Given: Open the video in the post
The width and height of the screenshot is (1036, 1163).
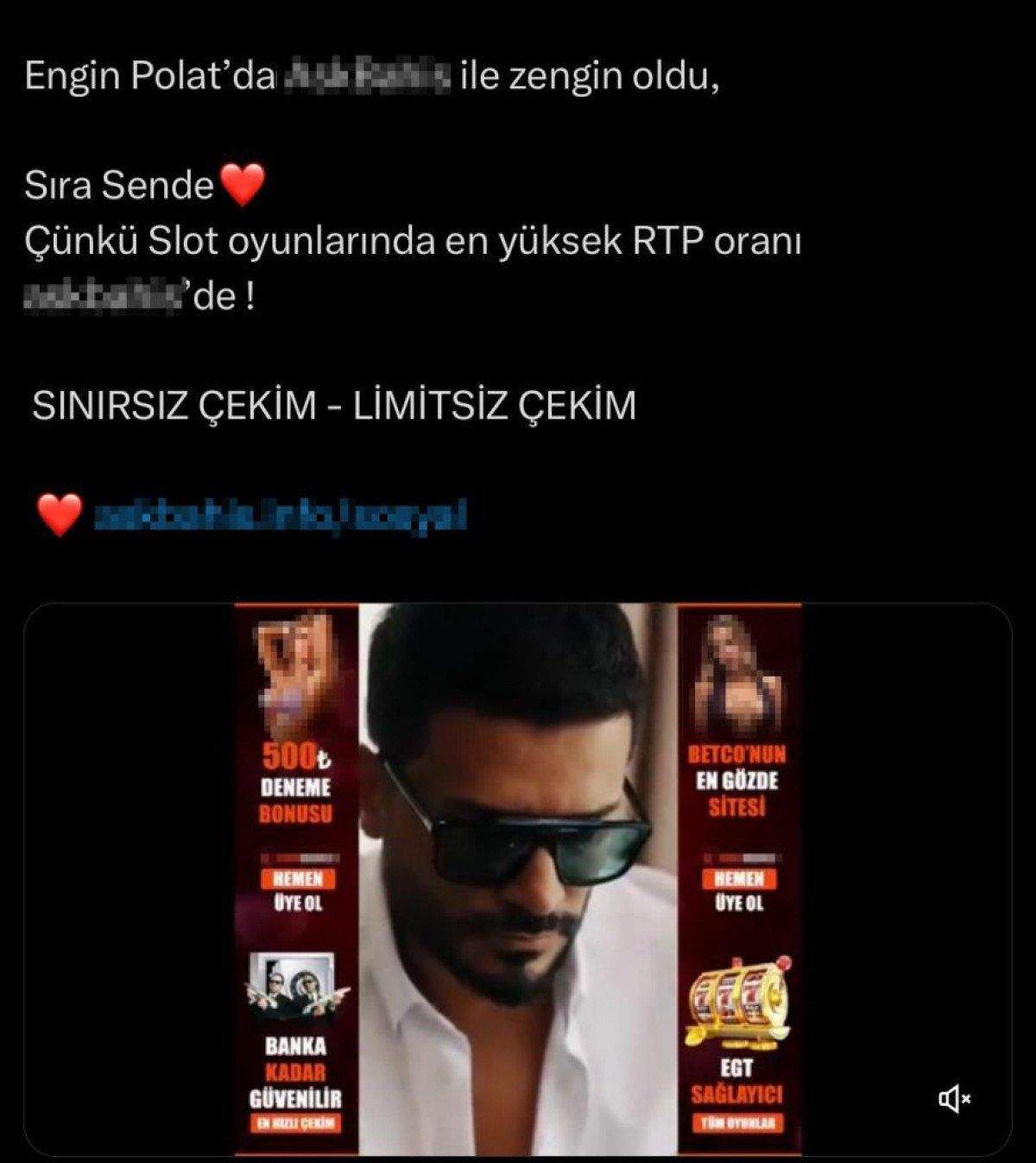Looking at the screenshot, I should pyautogui.click(x=517, y=879).
